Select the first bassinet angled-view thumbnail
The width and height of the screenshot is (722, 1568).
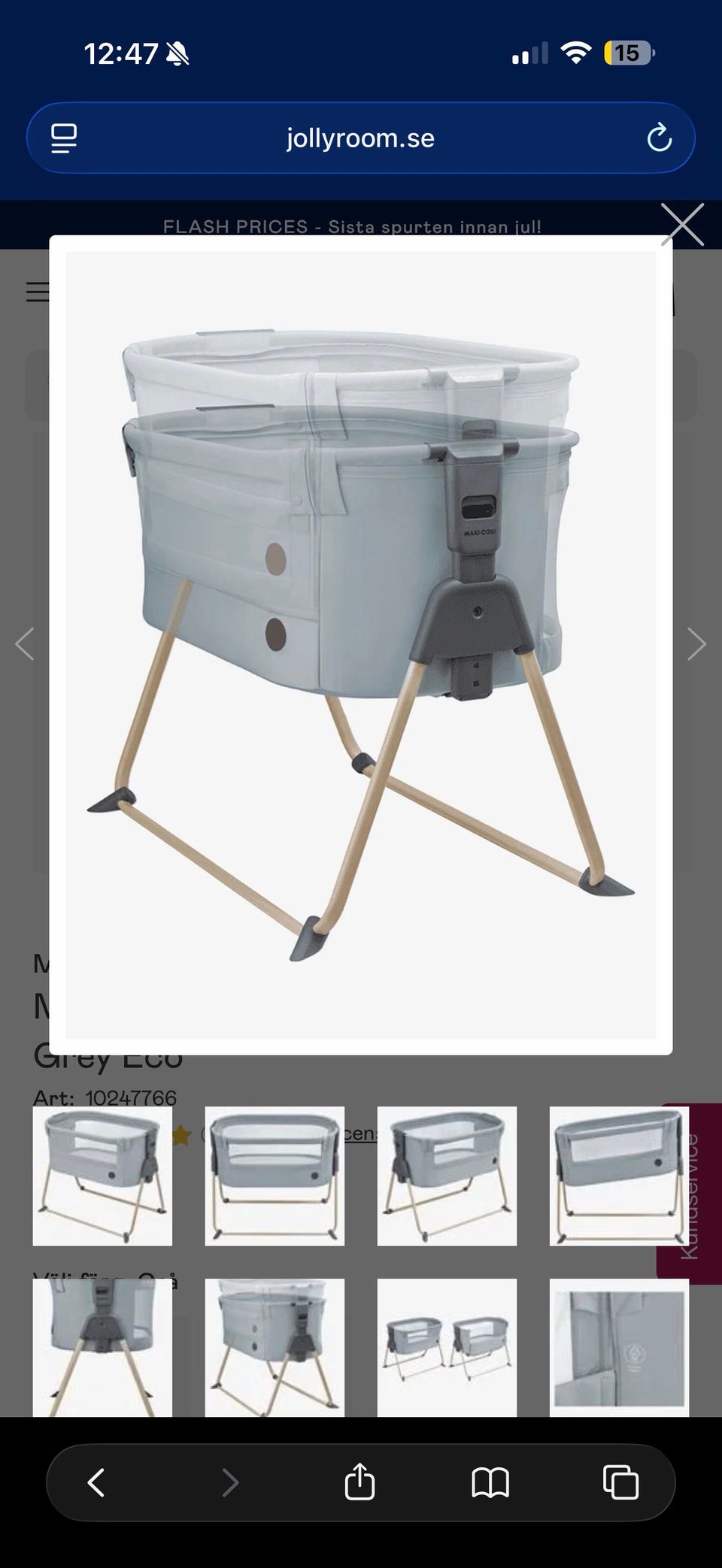[102, 1176]
